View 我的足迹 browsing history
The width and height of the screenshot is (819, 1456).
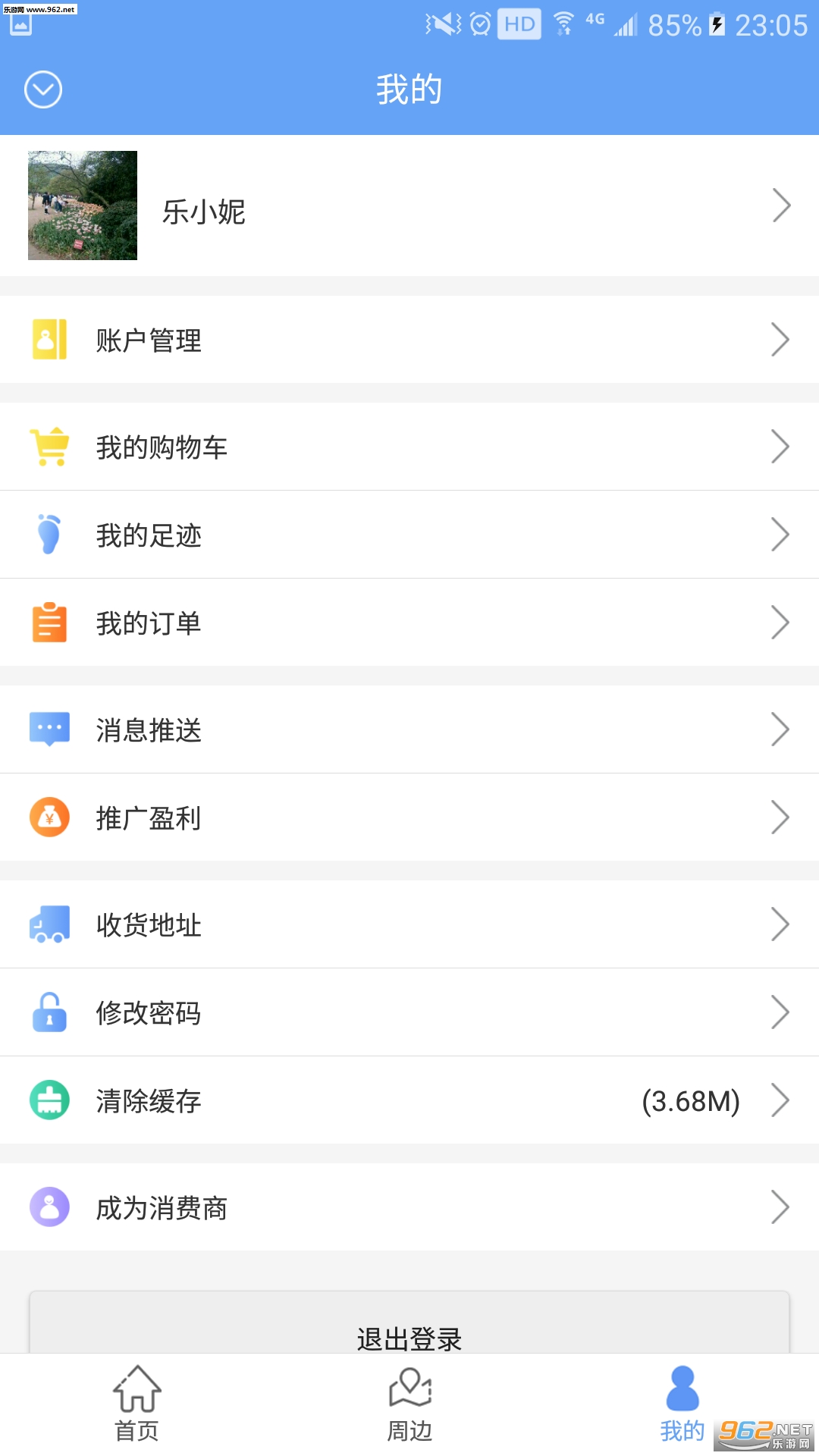coord(409,535)
